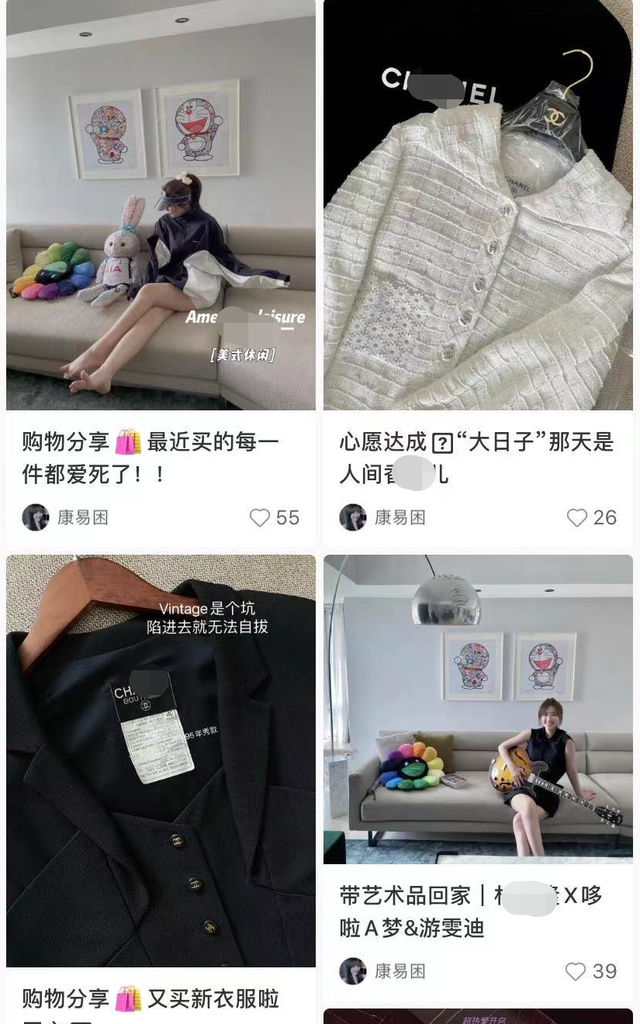The width and height of the screenshot is (640, 1024).
Task: Open the post 带艺术品回家 with the guitar photo
Action: 478,710
